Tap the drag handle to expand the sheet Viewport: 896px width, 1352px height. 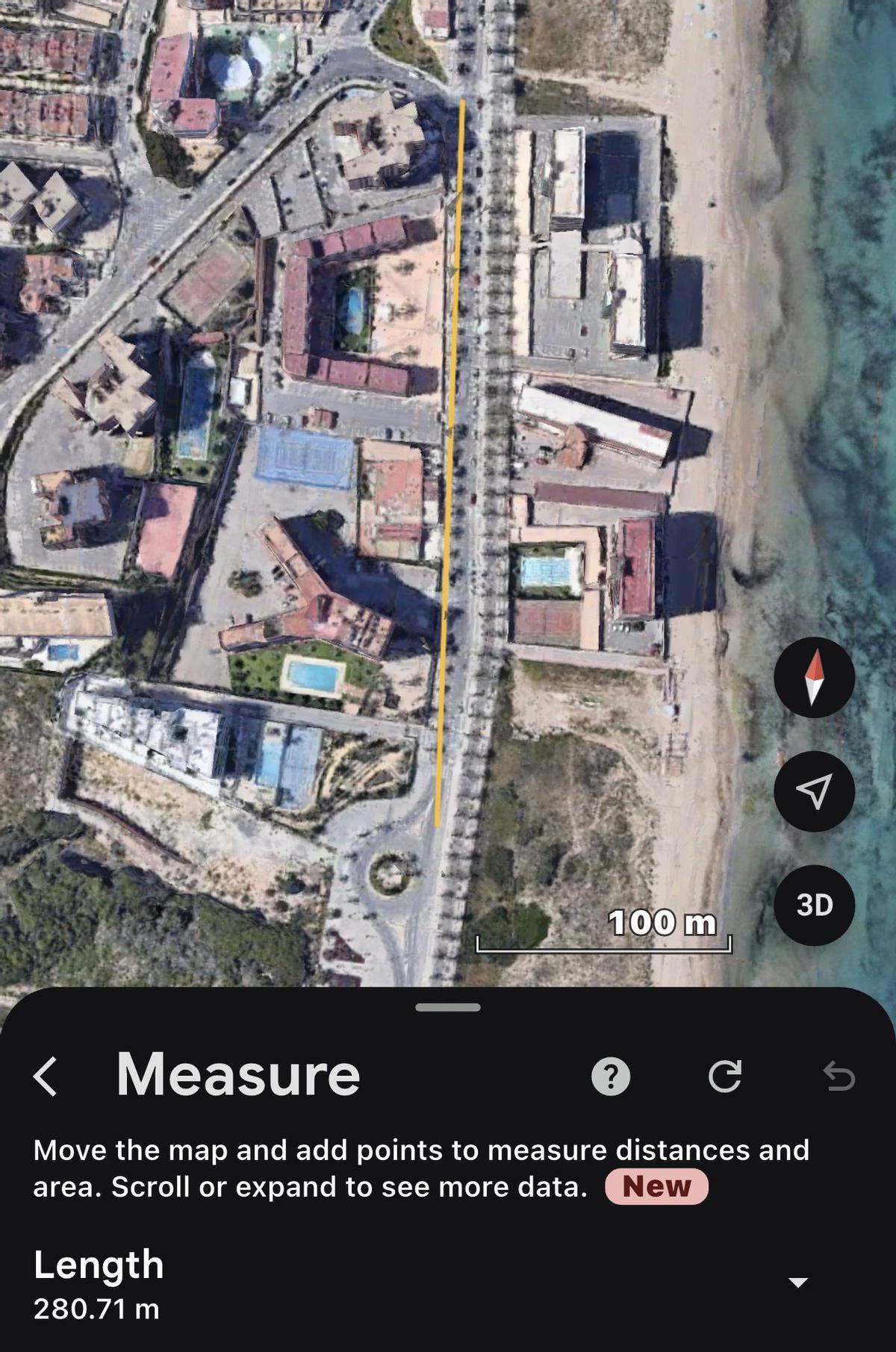click(448, 1006)
